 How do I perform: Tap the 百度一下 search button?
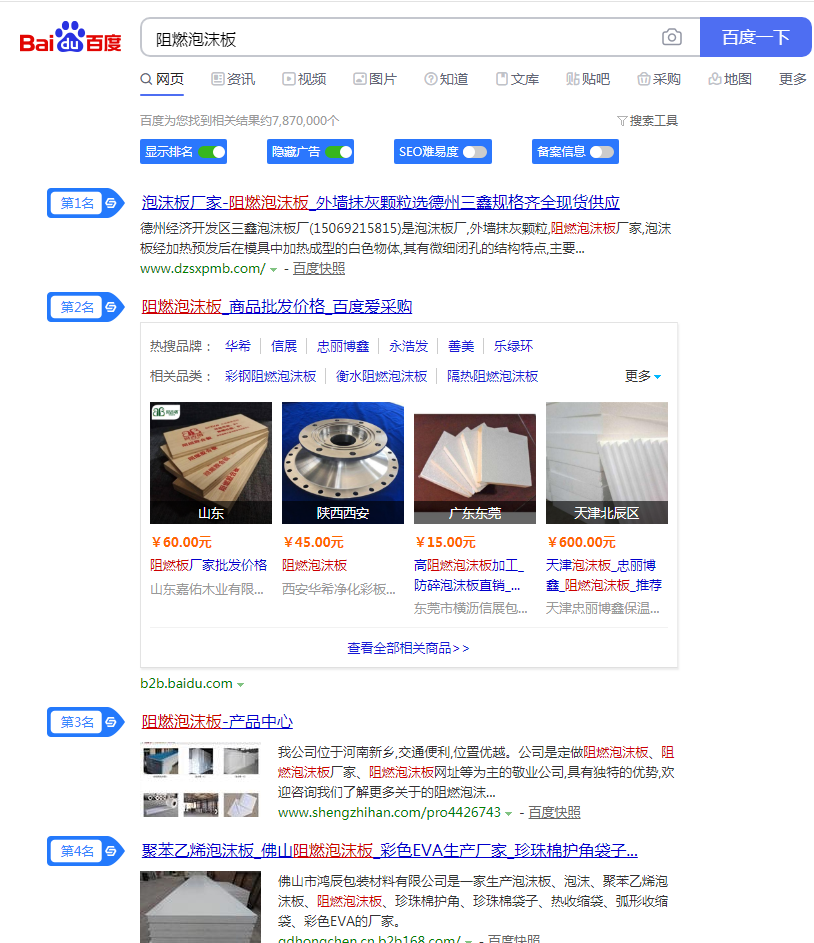[755, 38]
